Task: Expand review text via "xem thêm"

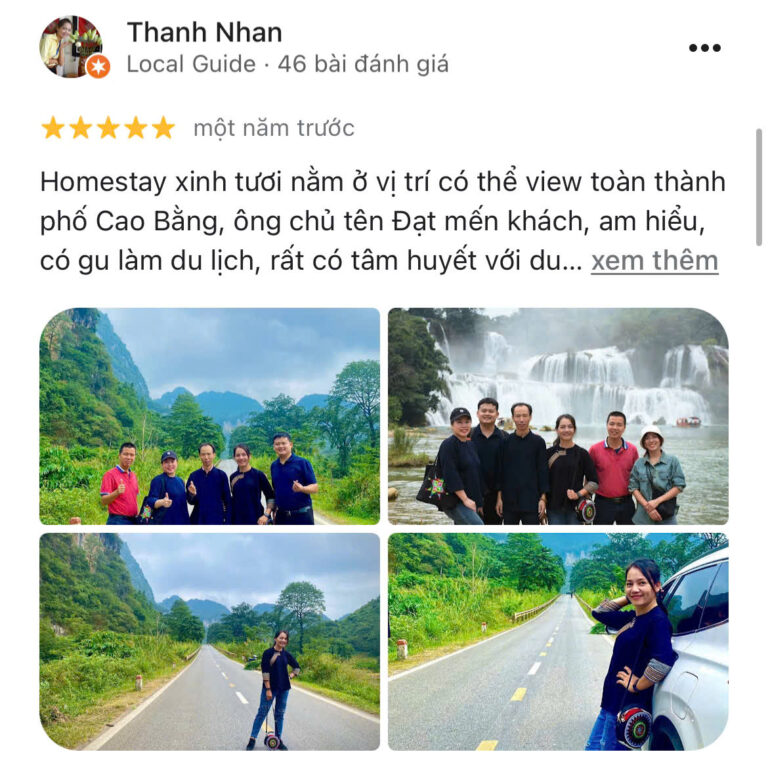Action: coord(654,261)
